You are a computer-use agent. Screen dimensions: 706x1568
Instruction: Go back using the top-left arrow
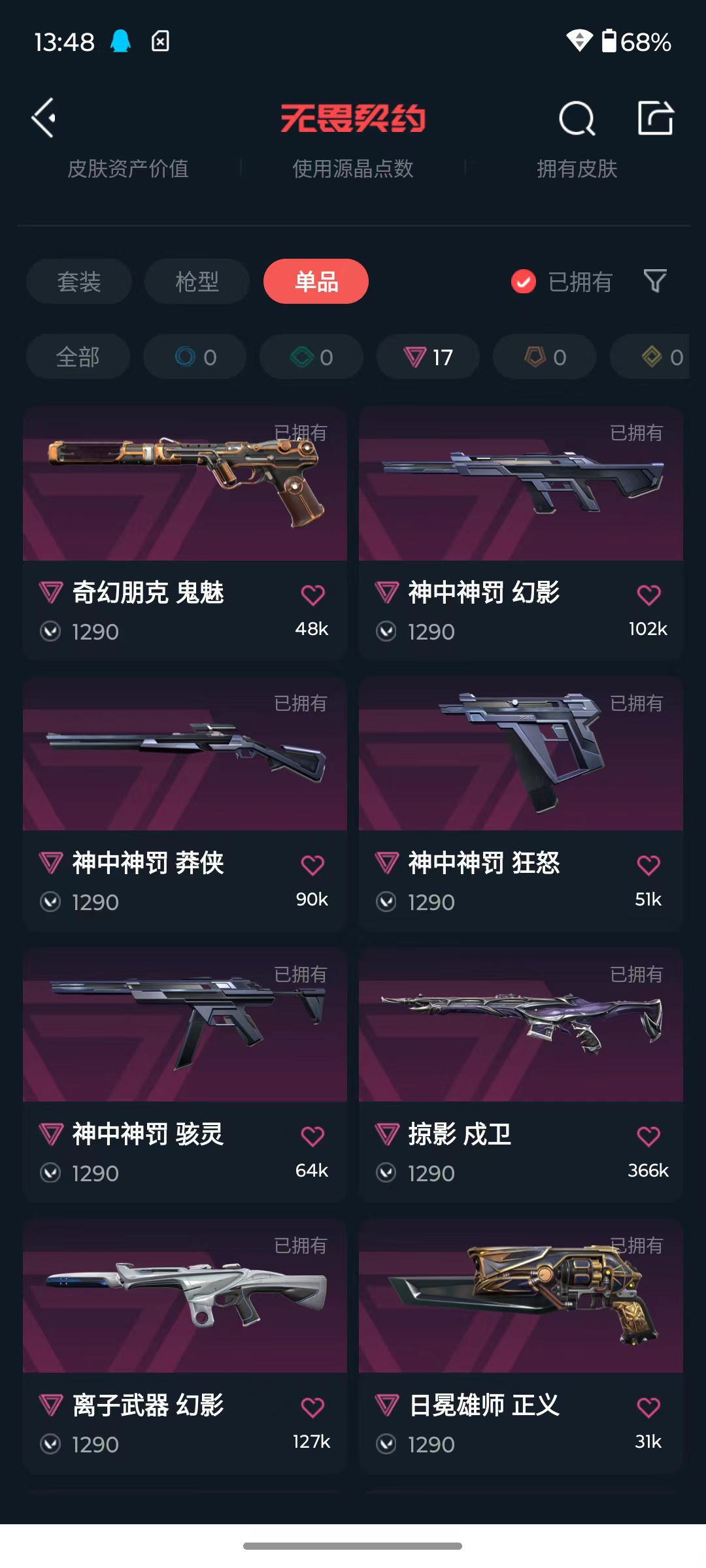pos(44,118)
